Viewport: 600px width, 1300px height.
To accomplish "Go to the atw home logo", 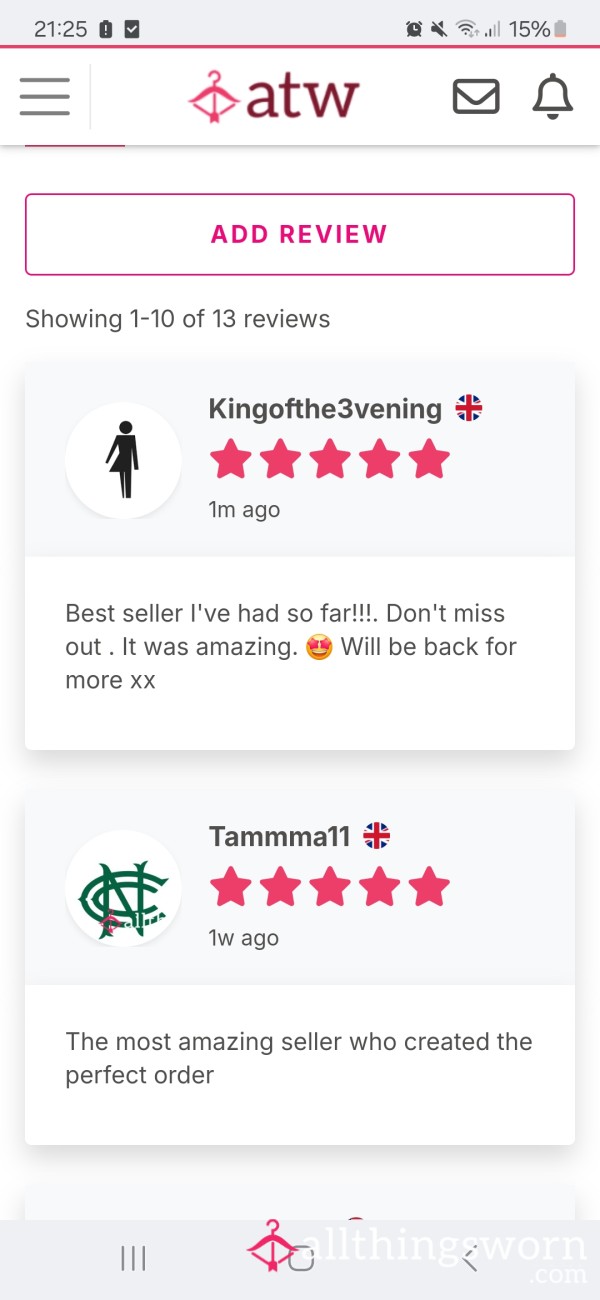I will pyautogui.click(x=273, y=97).
